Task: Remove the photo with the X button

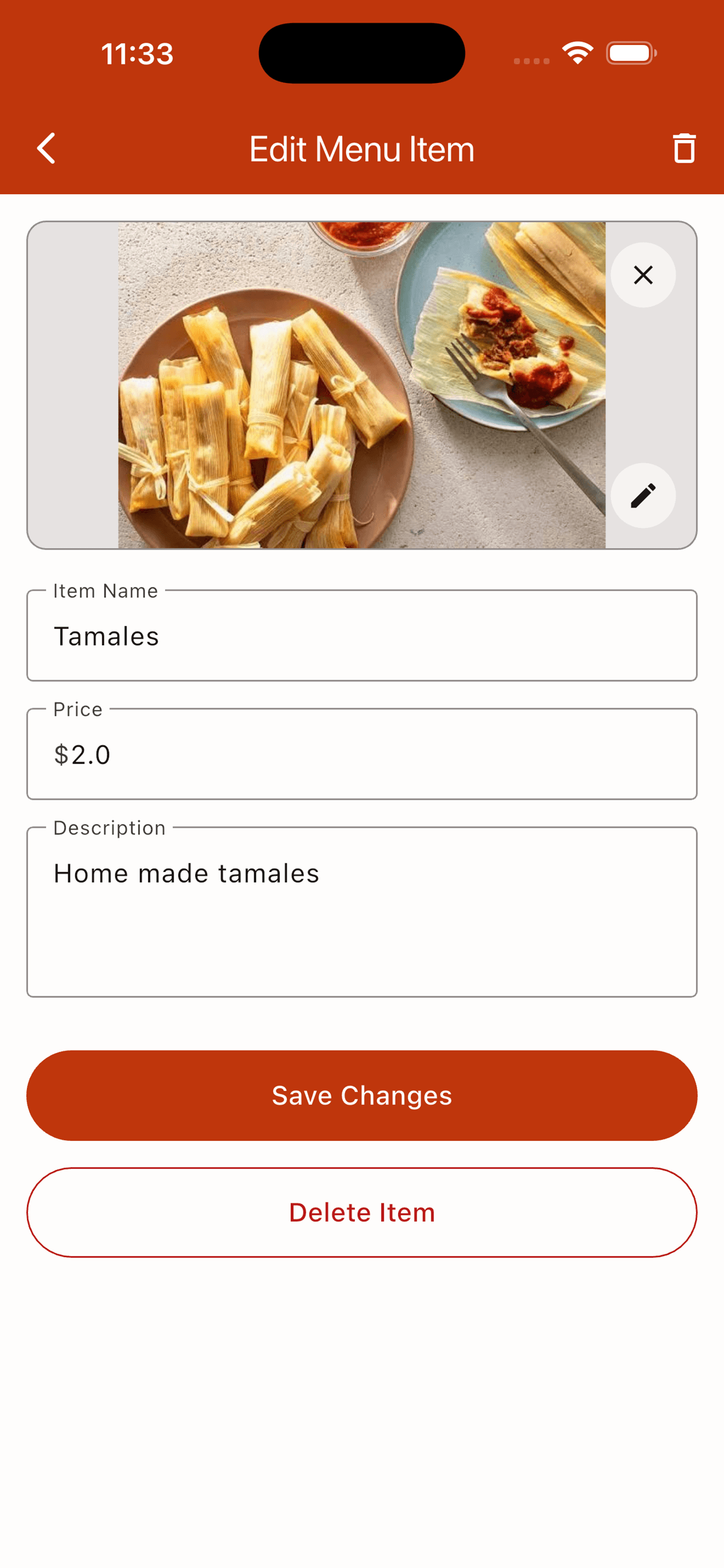Action: coord(643,275)
